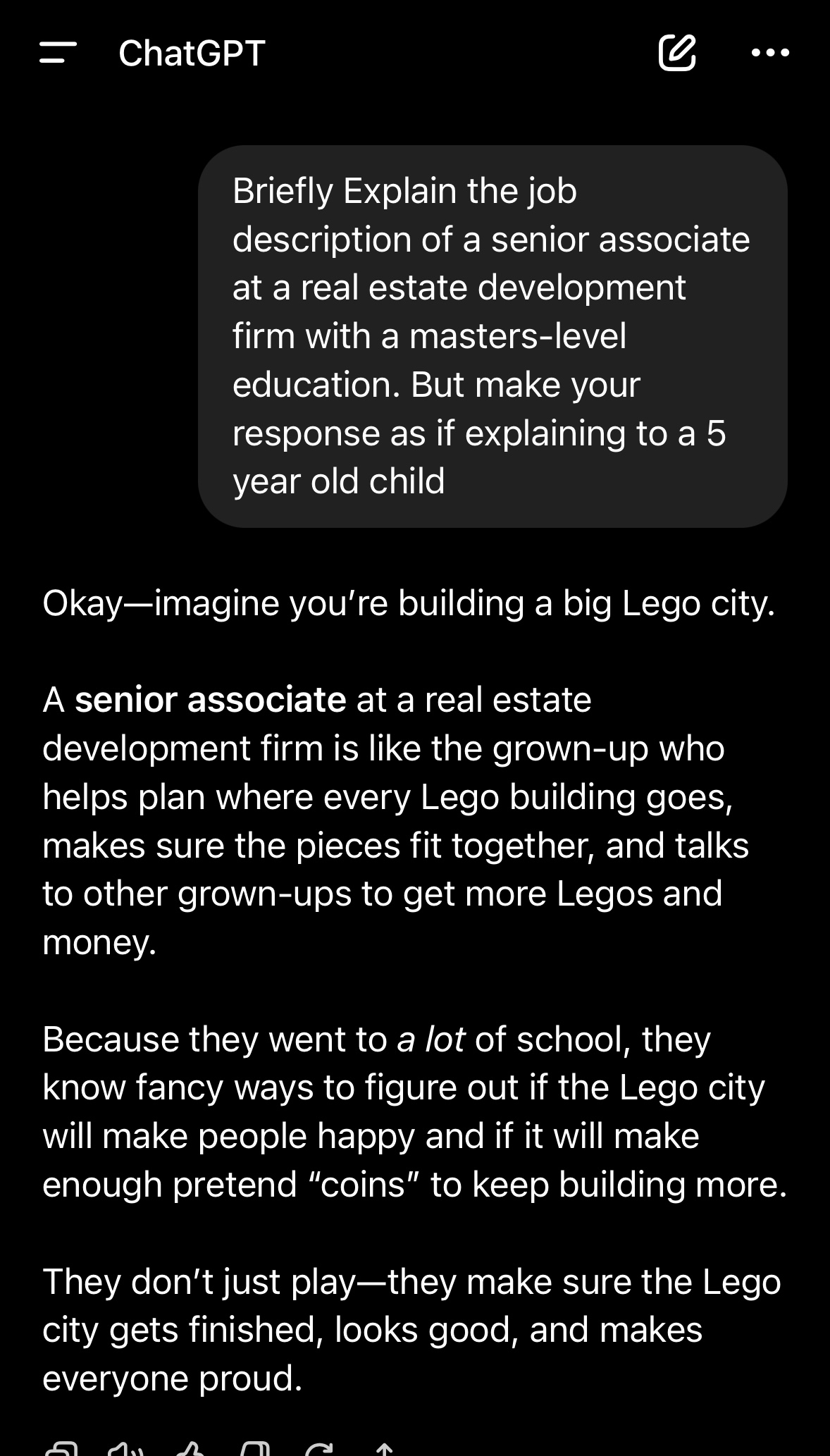Start a new chat

[676, 53]
